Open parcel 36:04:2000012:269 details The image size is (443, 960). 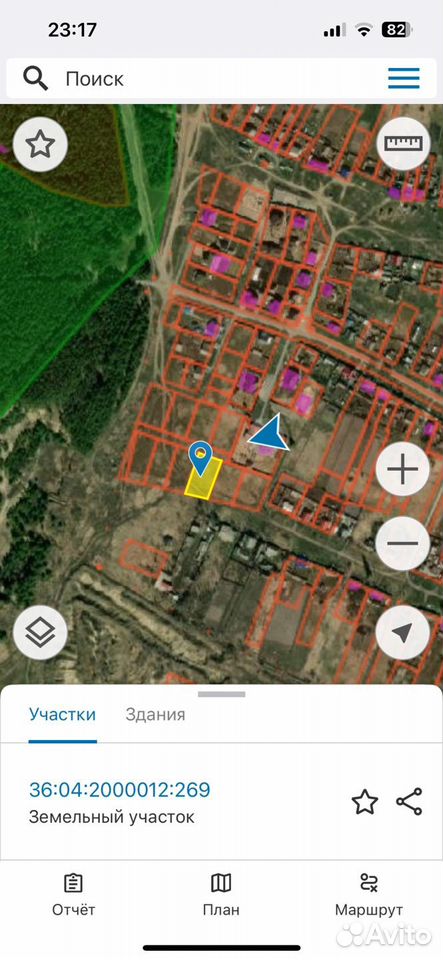(120, 790)
